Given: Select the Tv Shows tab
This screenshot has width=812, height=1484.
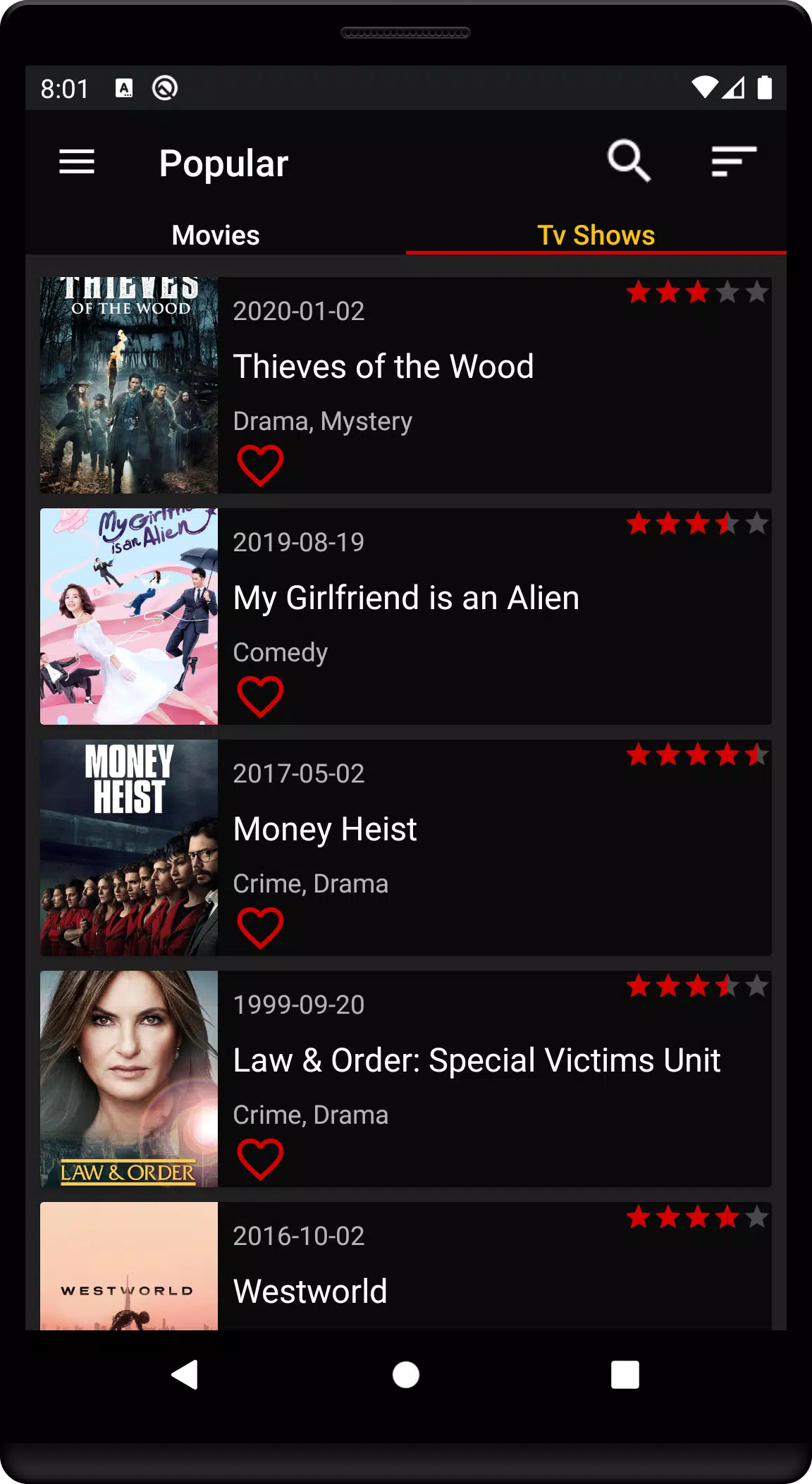Looking at the screenshot, I should coord(596,235).
